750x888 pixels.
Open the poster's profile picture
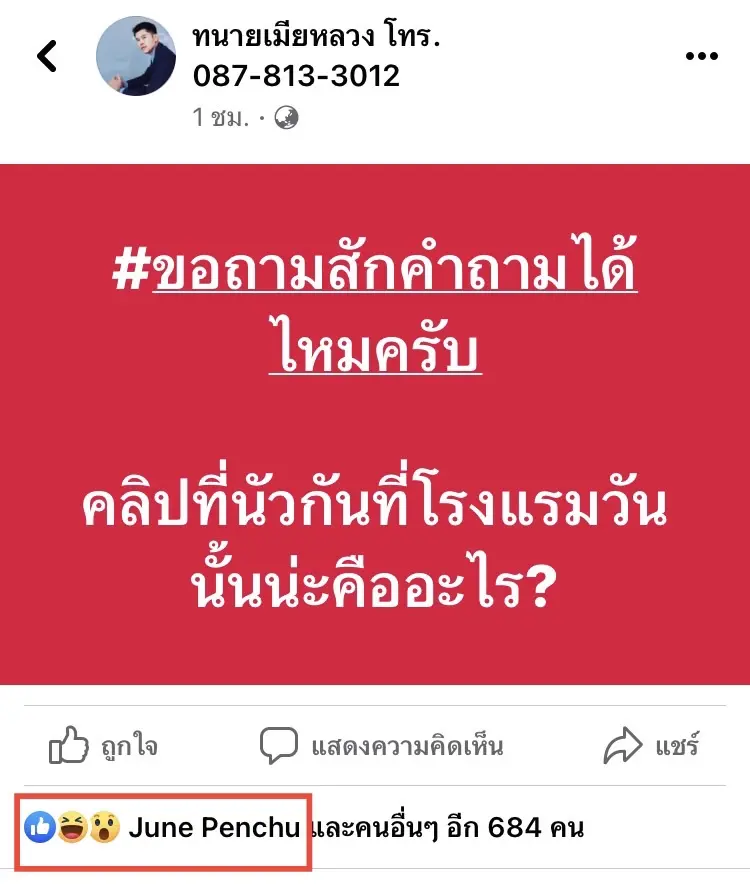pyautogui.click(x=135, y=56)
